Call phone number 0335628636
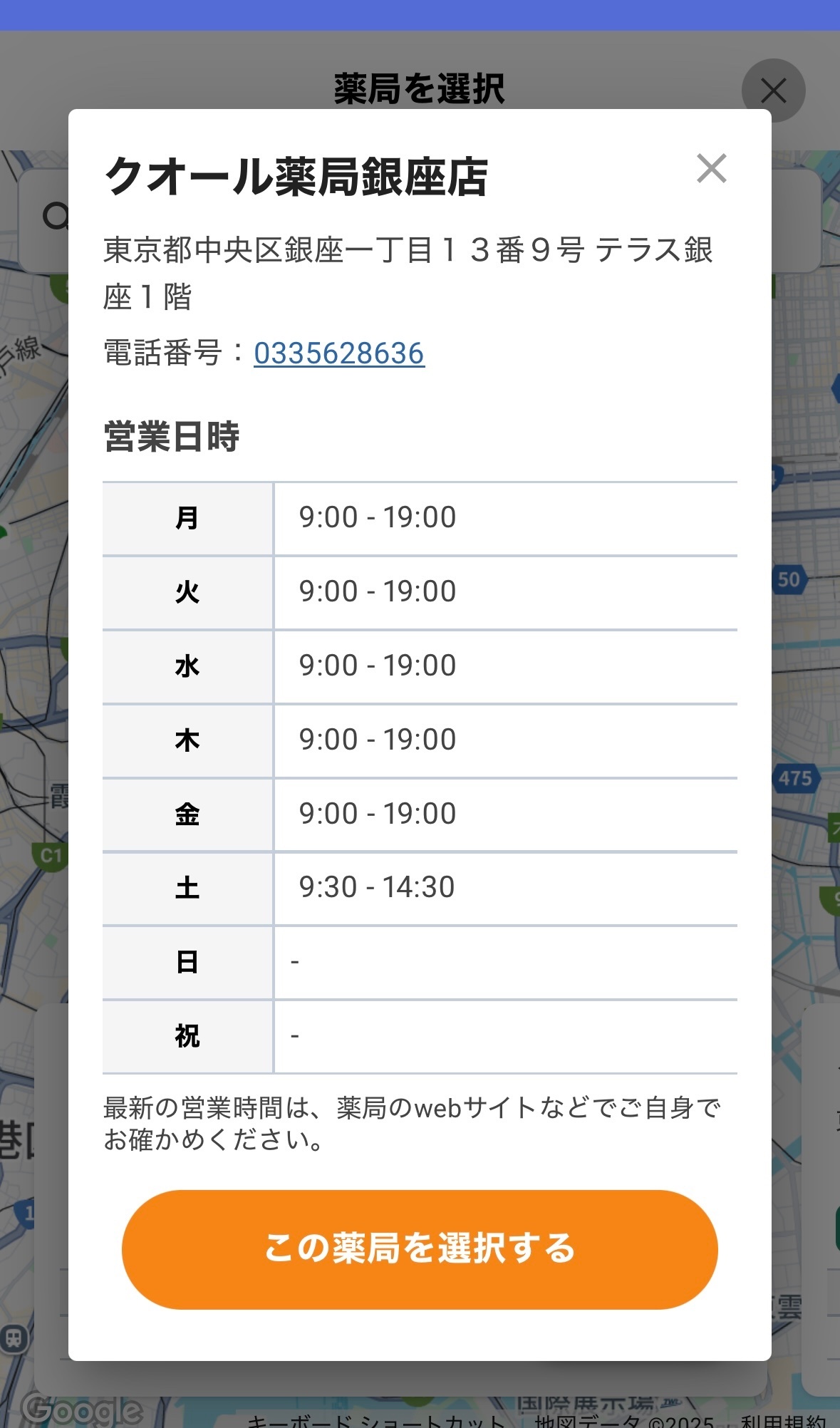The image size is (840, 1428). 339,353
